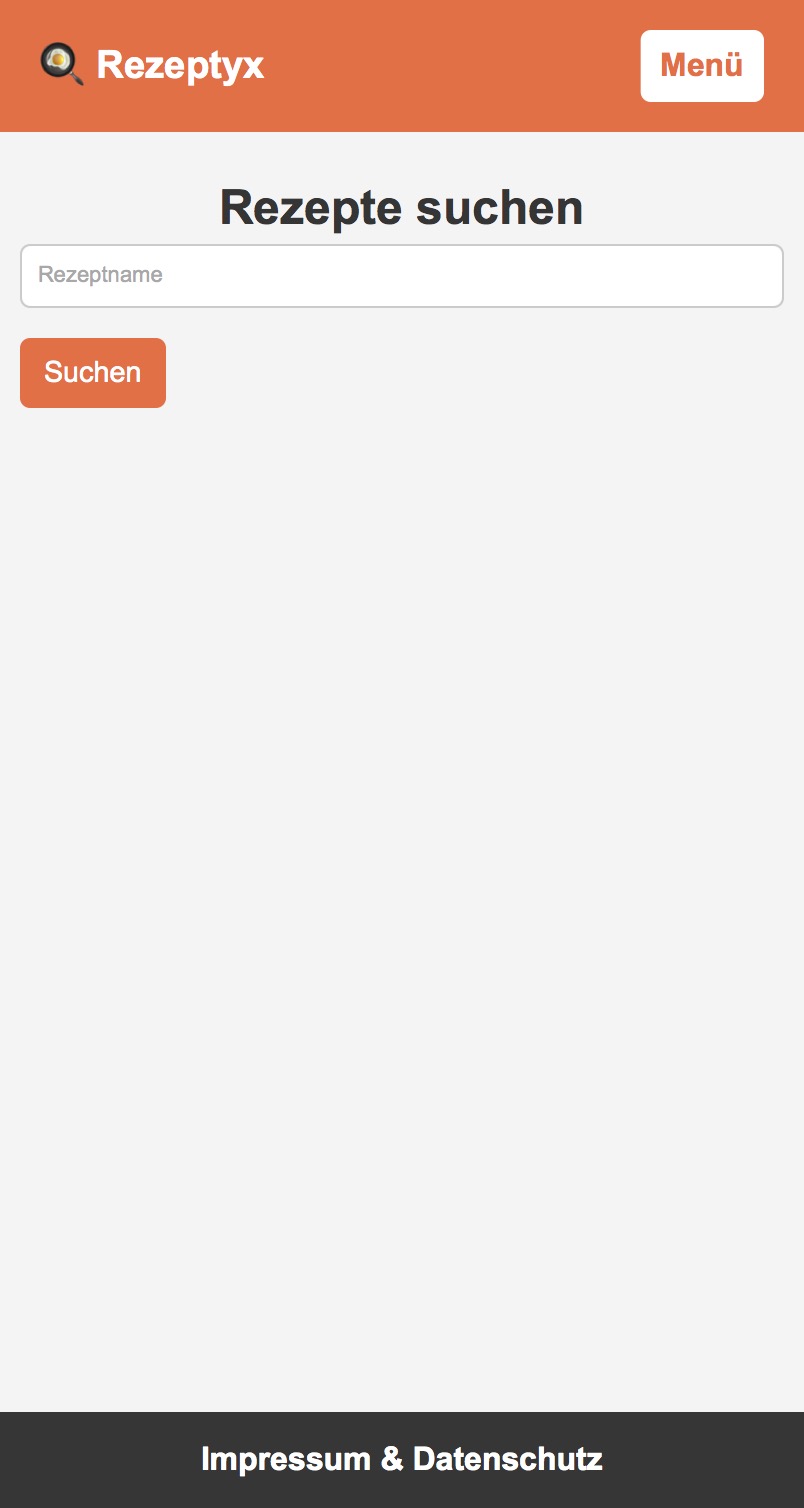Tap the Suchen button
Viewport: 804px width, 1508px height.
93,373
